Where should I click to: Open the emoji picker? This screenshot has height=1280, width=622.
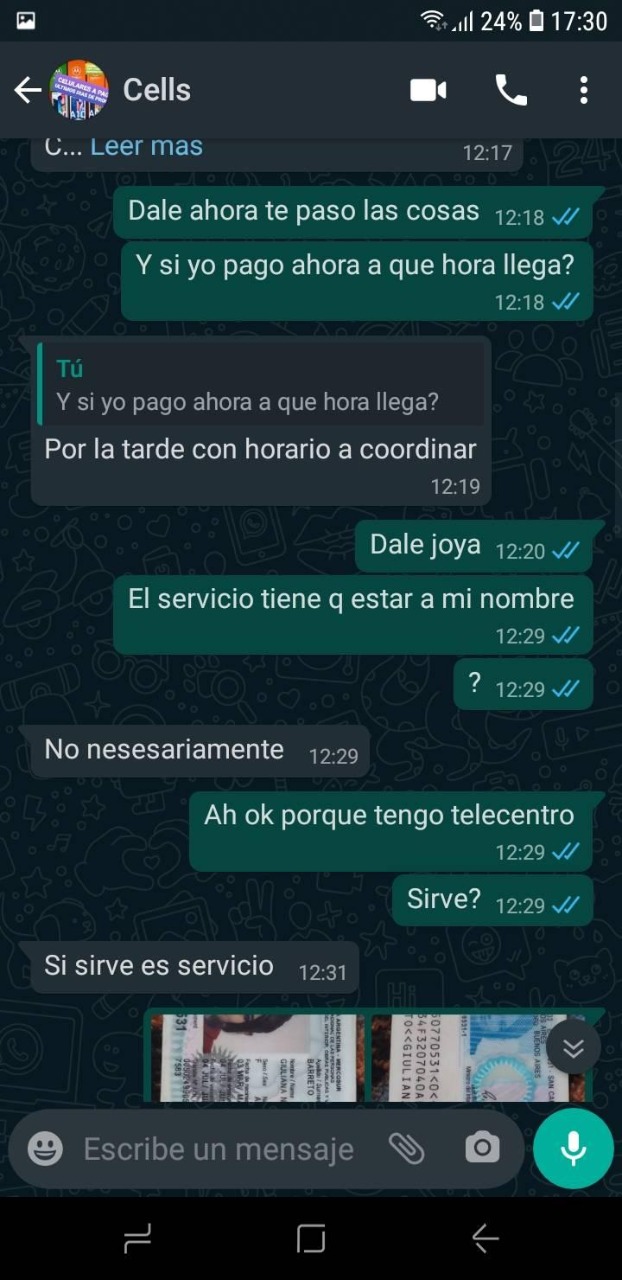pos(46,1149)
